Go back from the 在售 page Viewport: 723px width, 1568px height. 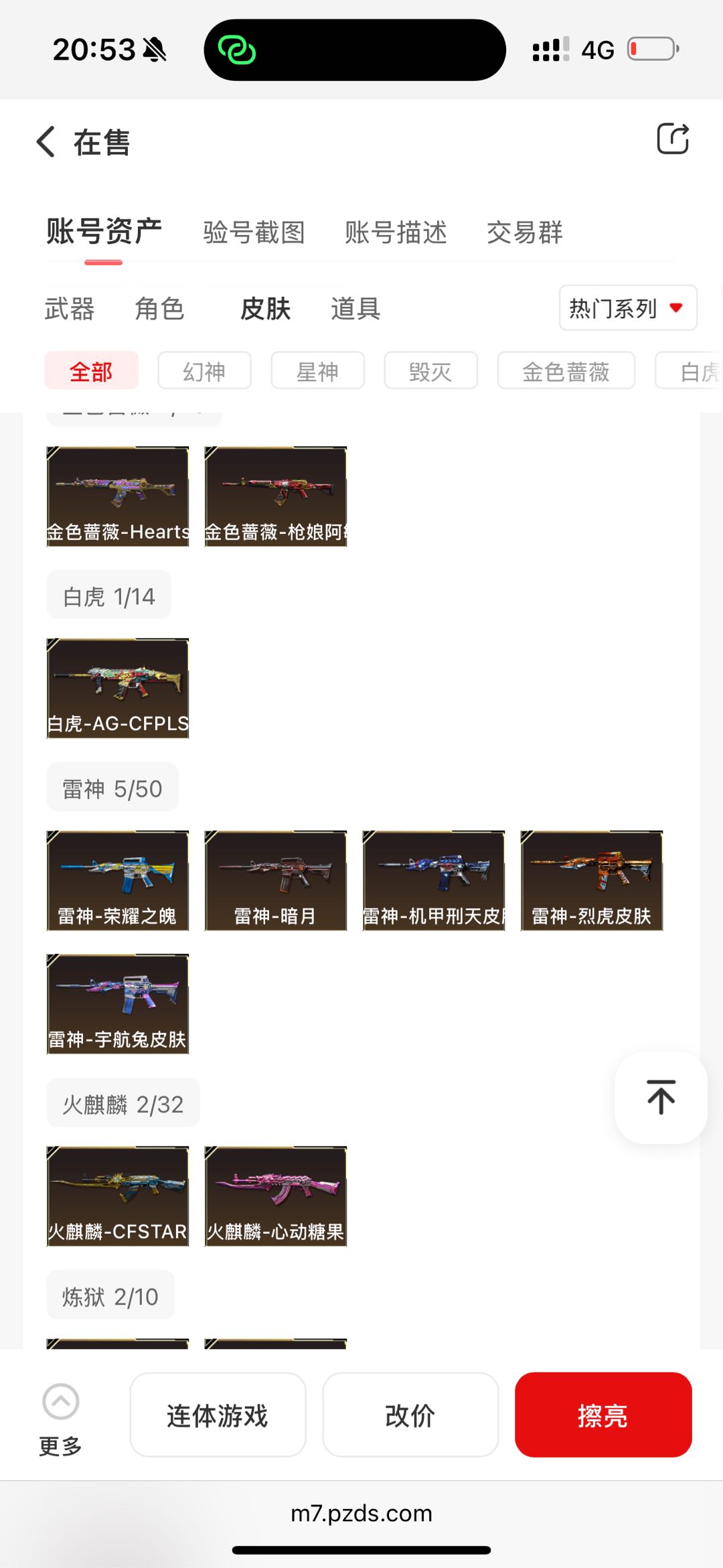[46, 142]
